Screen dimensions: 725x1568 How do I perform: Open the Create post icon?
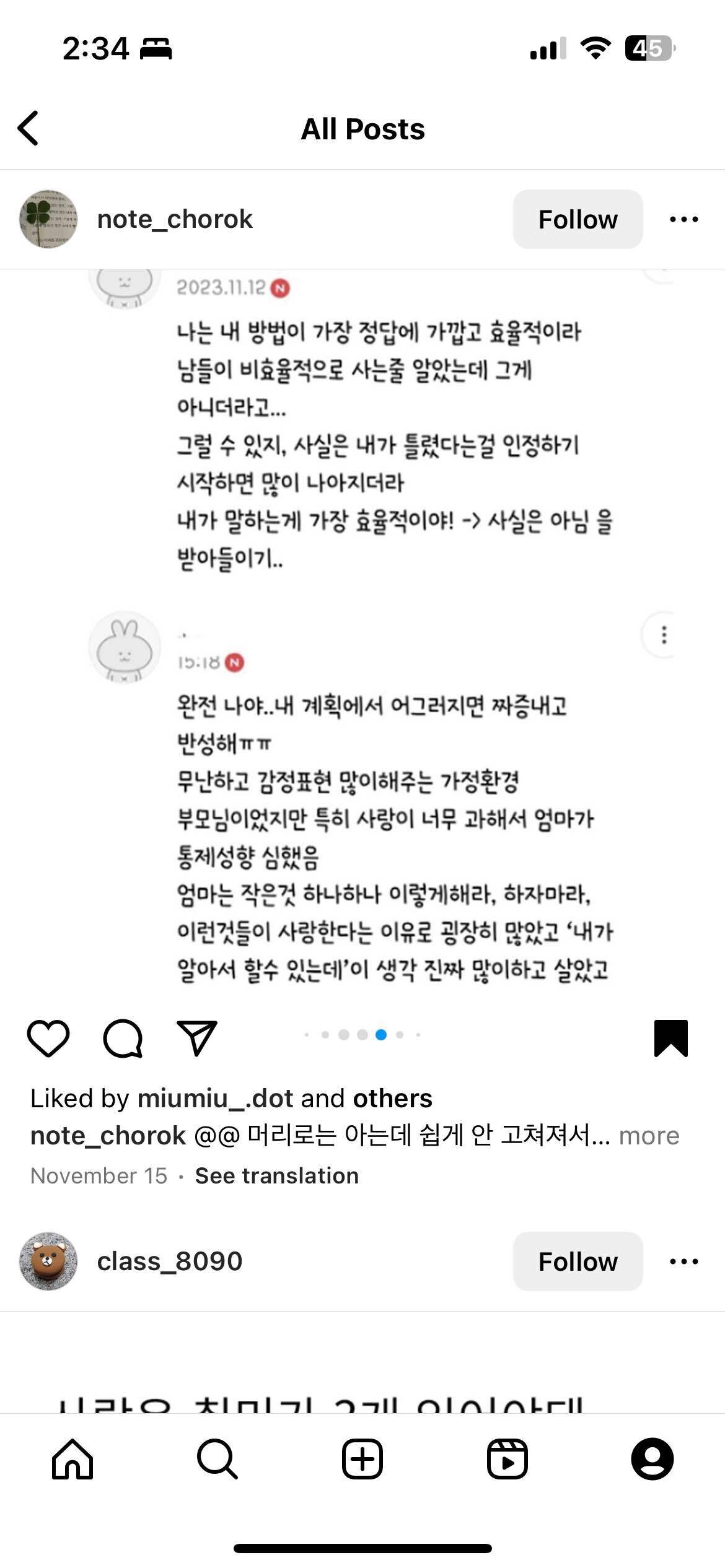362,1460
